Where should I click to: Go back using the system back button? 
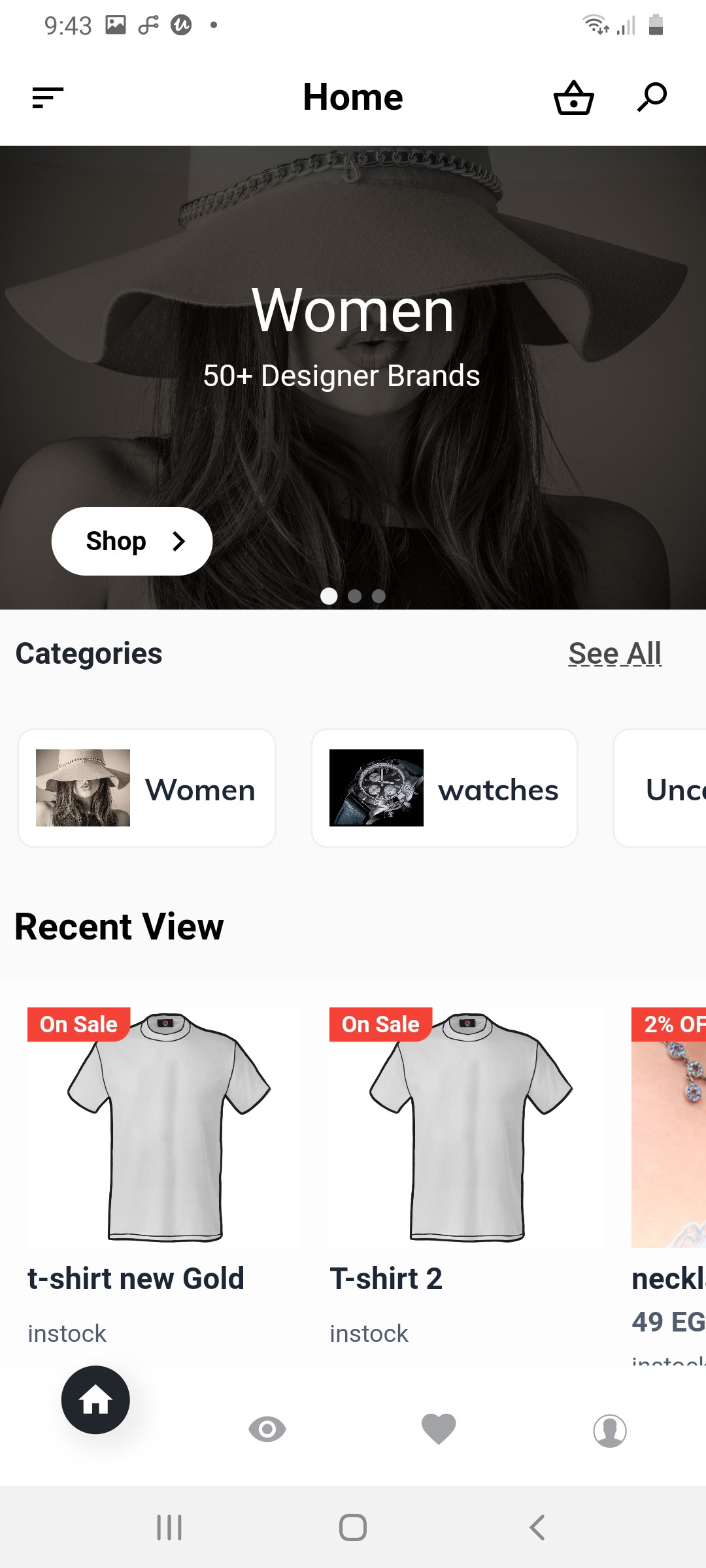coord(537,1527)
